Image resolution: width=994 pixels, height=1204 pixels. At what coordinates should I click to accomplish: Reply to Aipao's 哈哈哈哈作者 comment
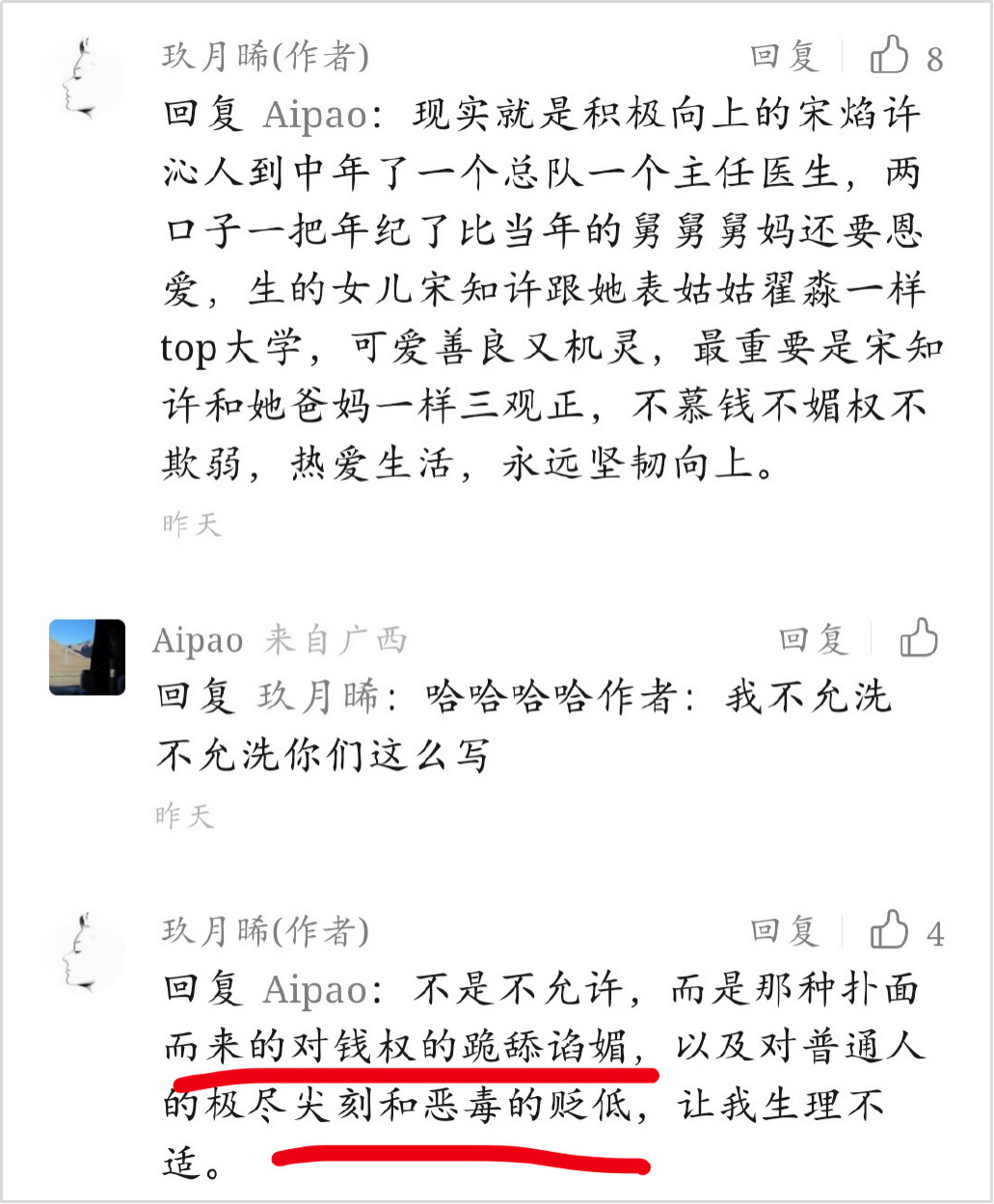pyautogui.click(x=812, y=639)
